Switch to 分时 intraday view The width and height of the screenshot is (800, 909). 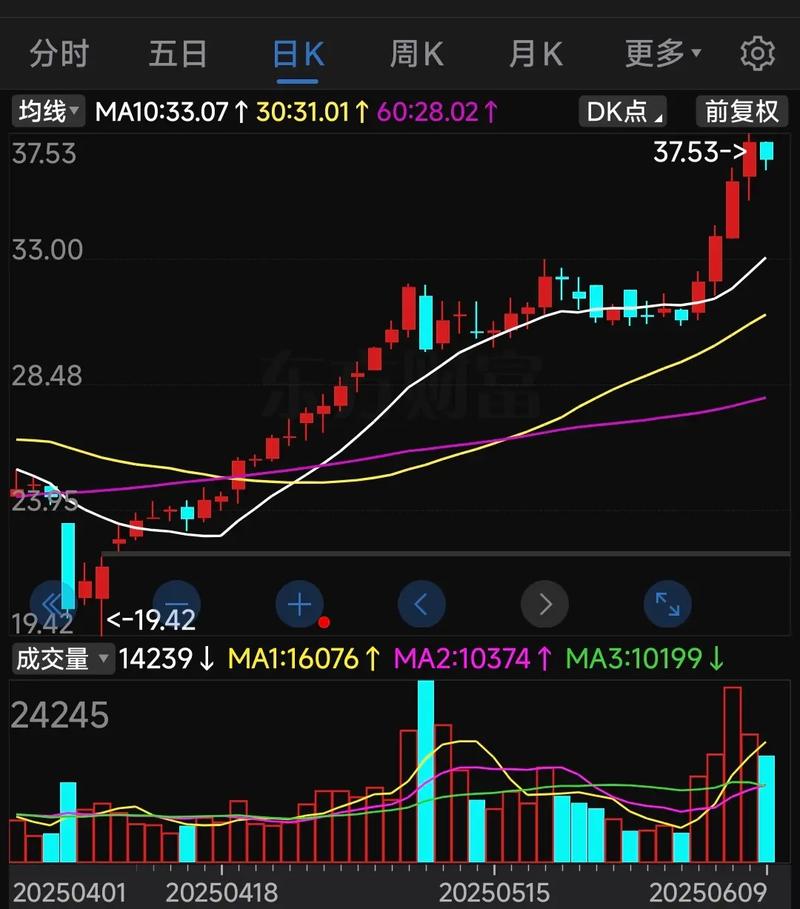tap(60, 54)
